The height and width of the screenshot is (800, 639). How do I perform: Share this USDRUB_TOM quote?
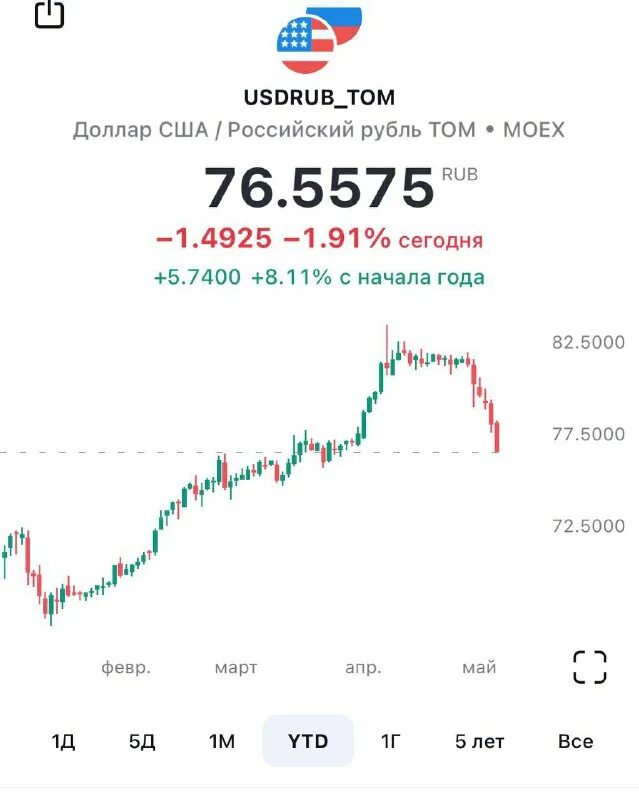(50, 14)
